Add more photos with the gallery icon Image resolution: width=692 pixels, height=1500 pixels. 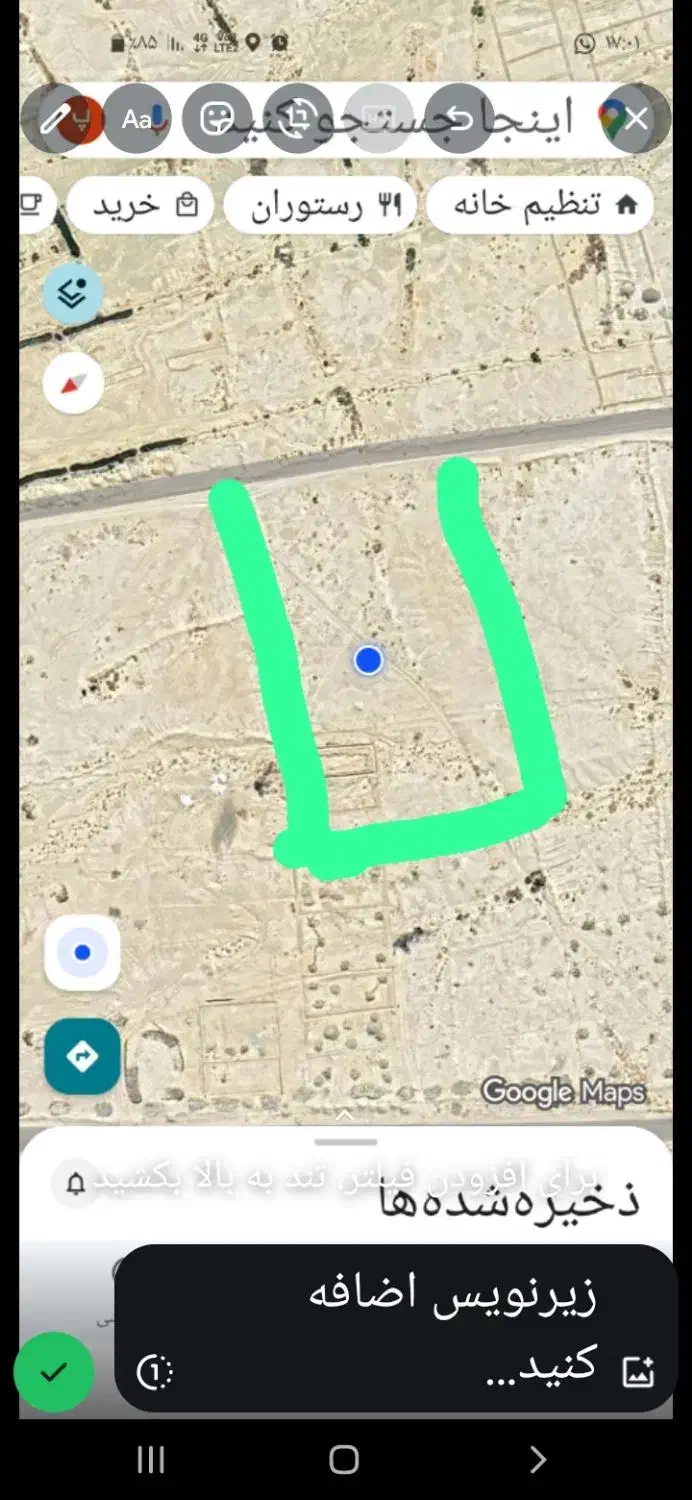[638, 1372]
